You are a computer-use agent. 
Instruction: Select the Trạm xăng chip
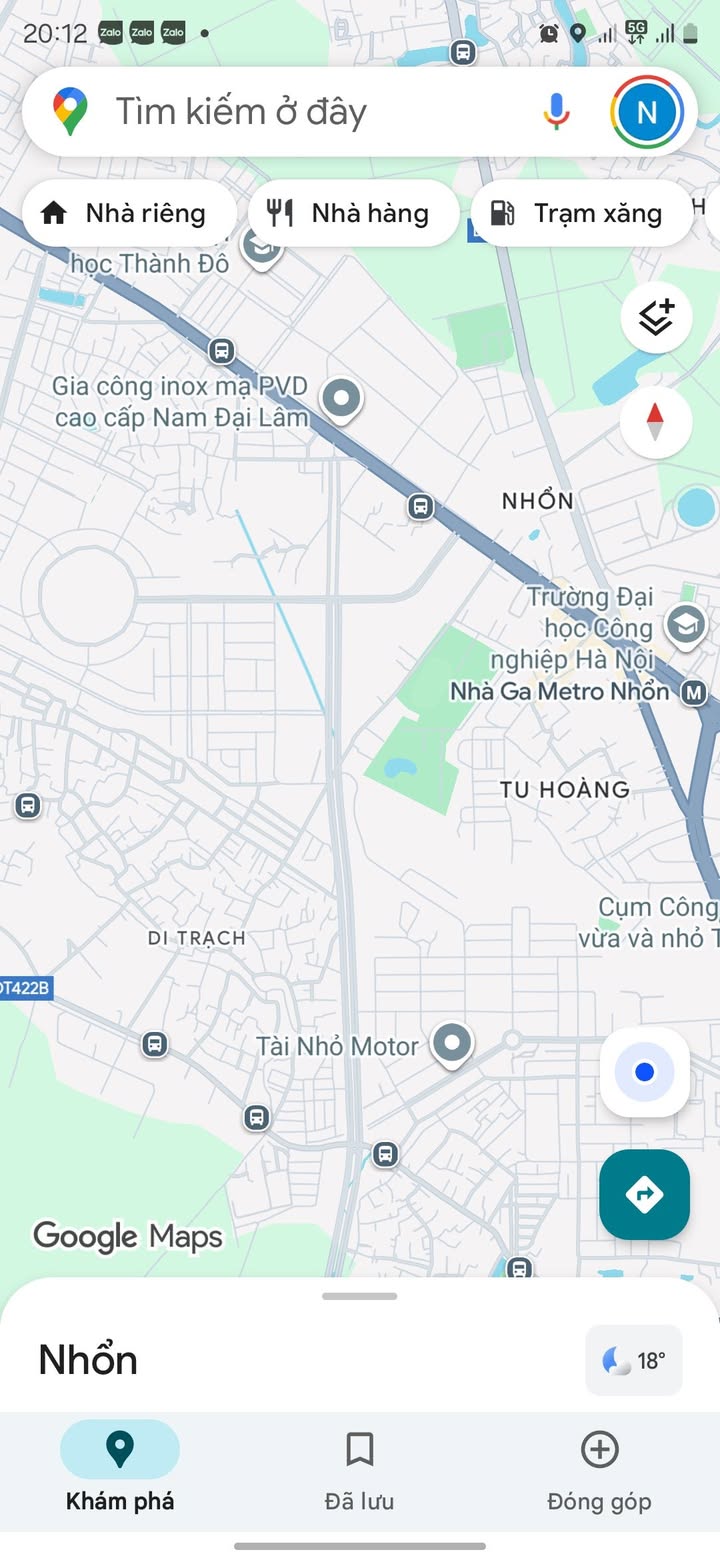click(580, 213)
